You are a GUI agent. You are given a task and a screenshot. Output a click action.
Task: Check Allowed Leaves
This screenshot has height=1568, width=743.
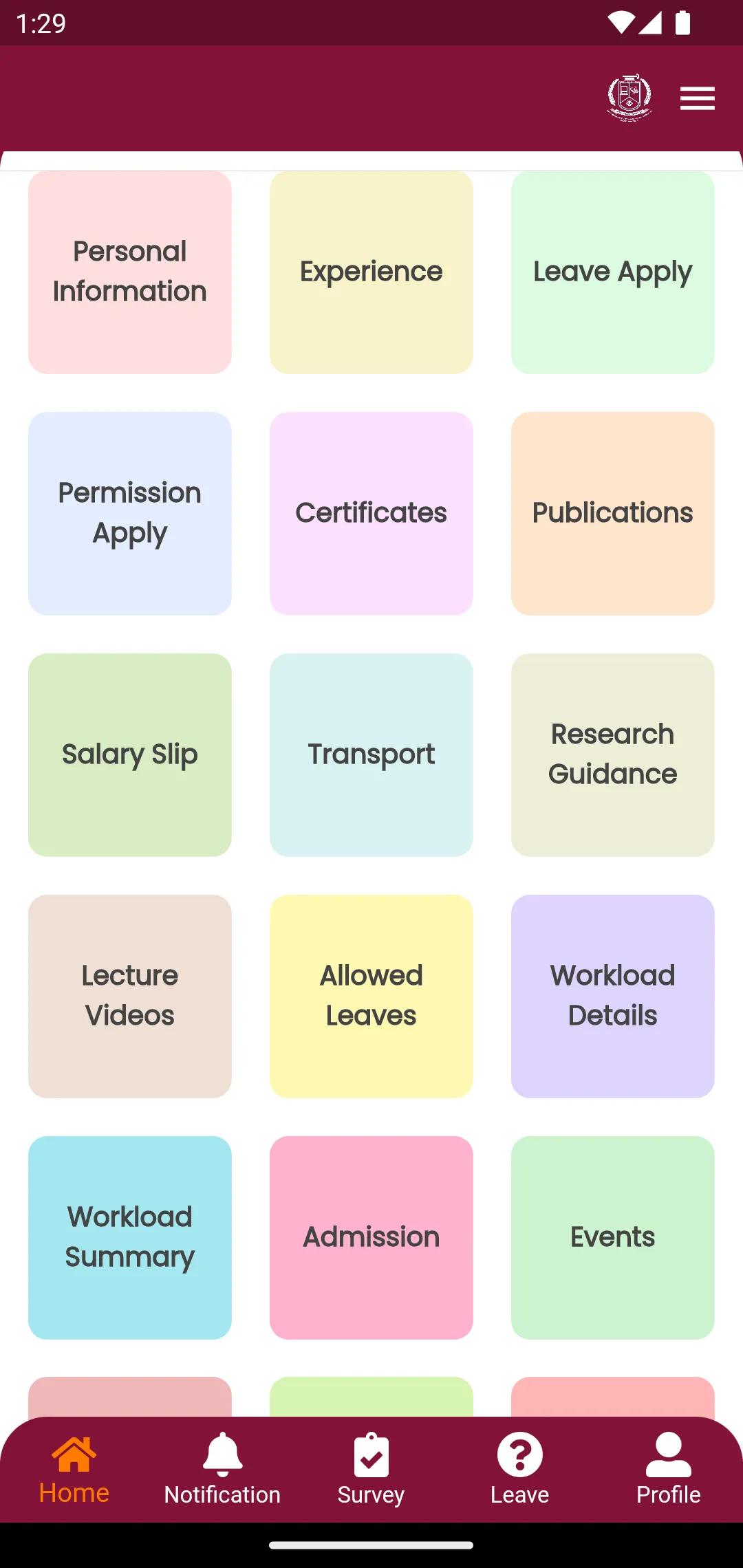coord(371,996)
